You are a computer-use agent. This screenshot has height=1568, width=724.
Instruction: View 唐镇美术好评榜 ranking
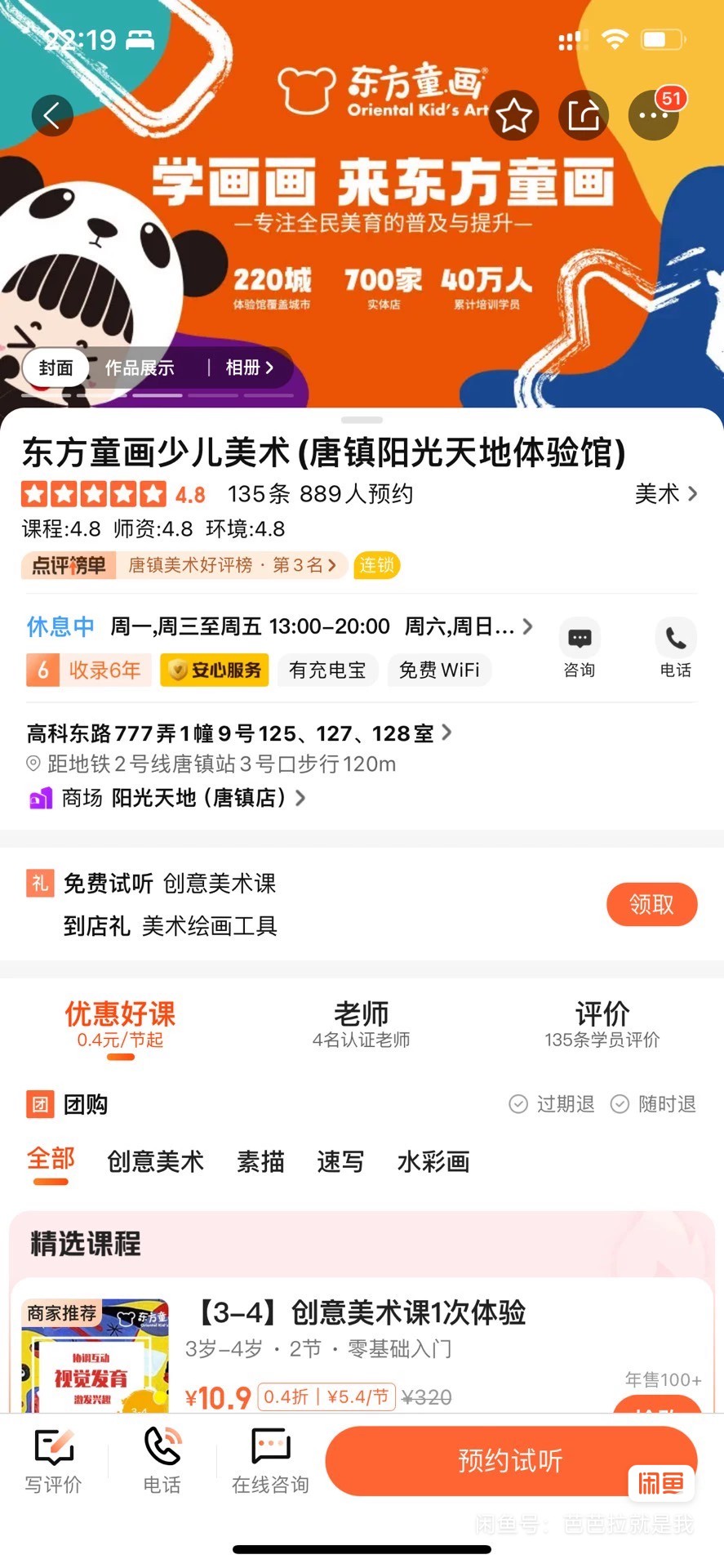[231, 565]
